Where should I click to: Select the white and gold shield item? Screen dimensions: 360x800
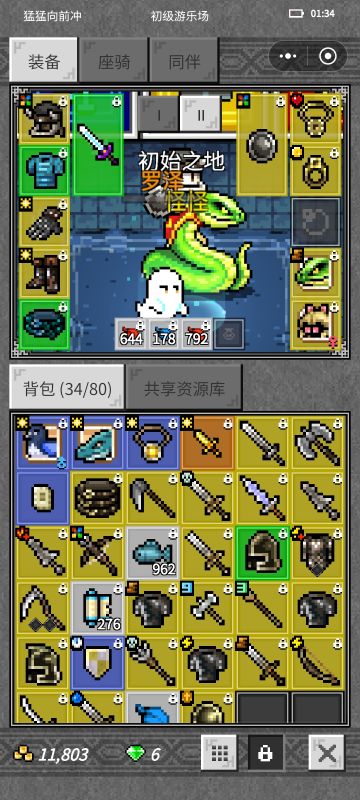pos(98,663)
